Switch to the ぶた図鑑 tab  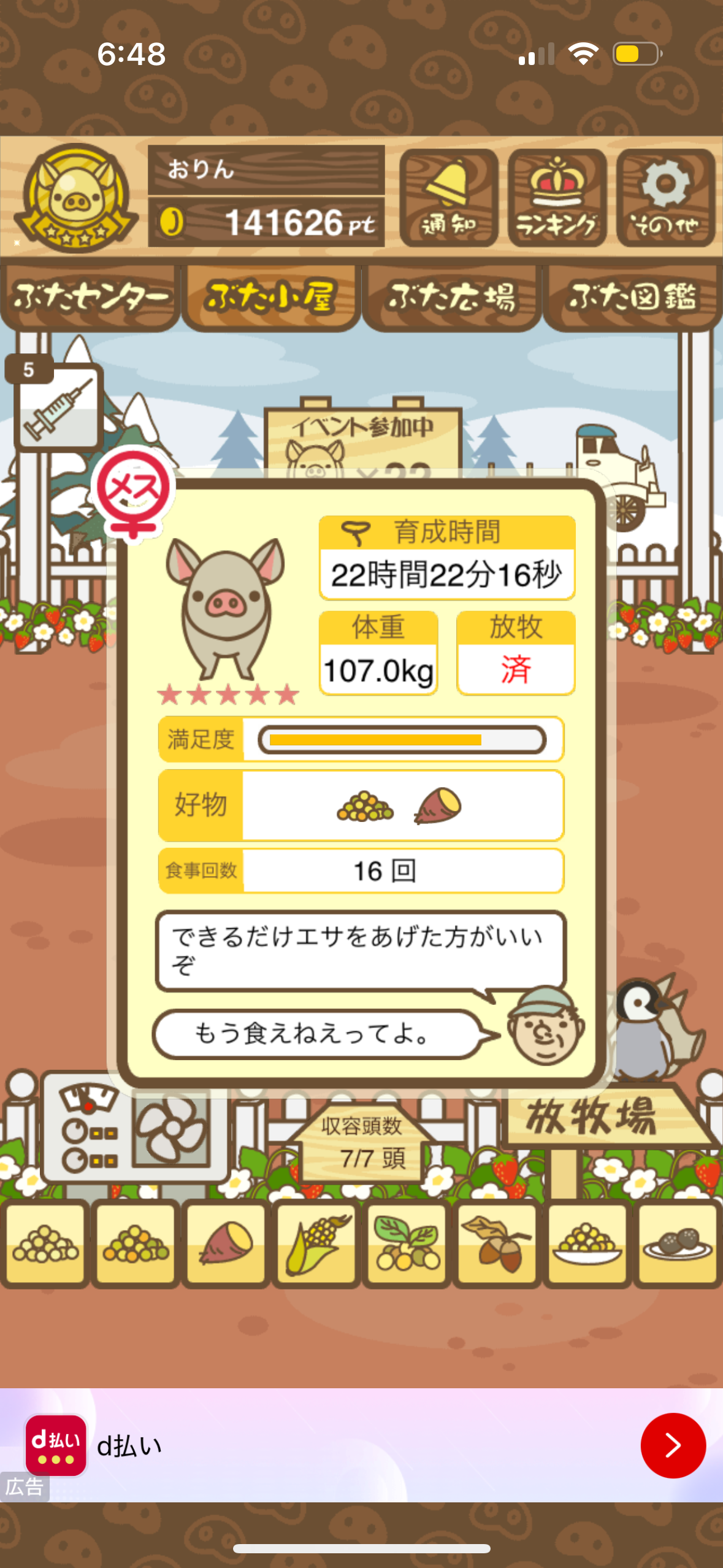(632, 298)
